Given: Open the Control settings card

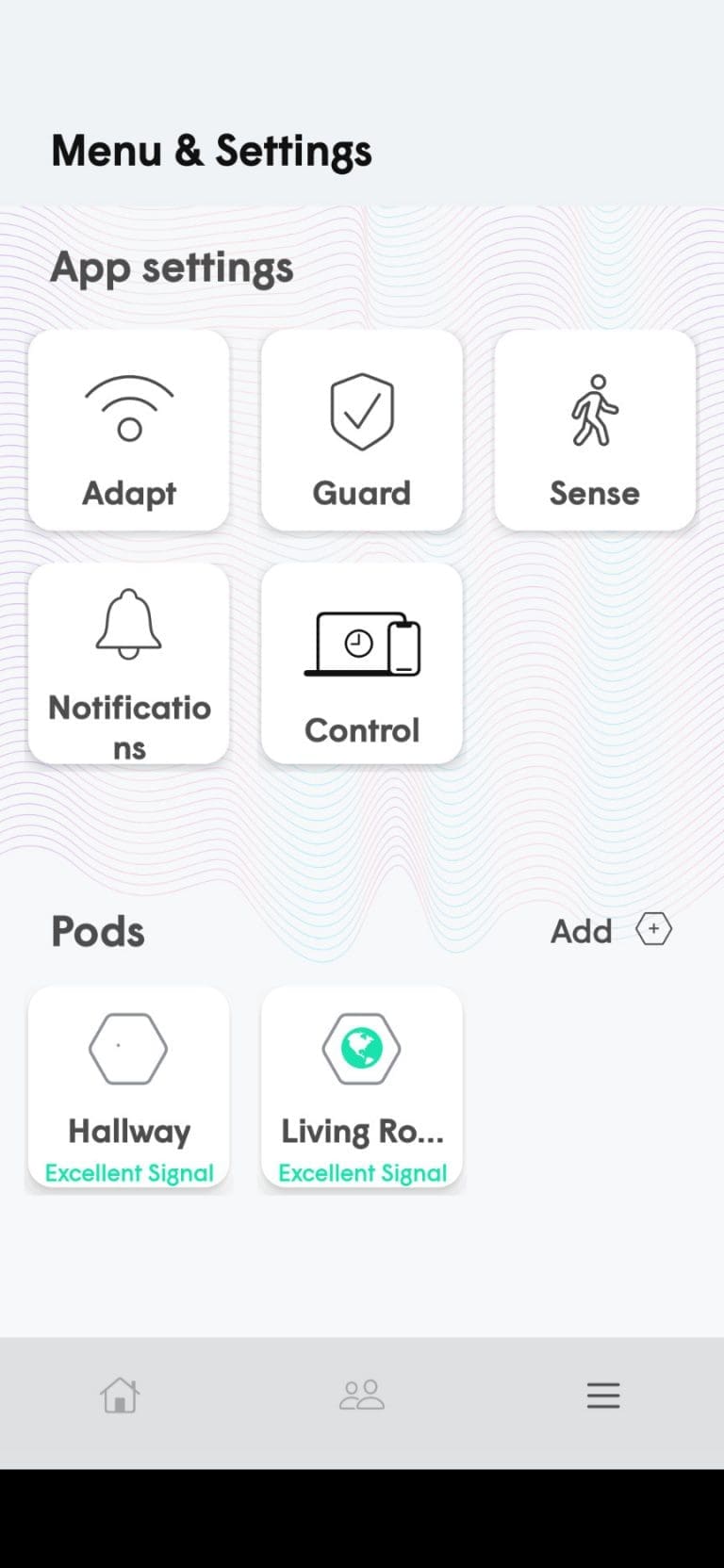Looking at the screenshot, I should [362, 663].
